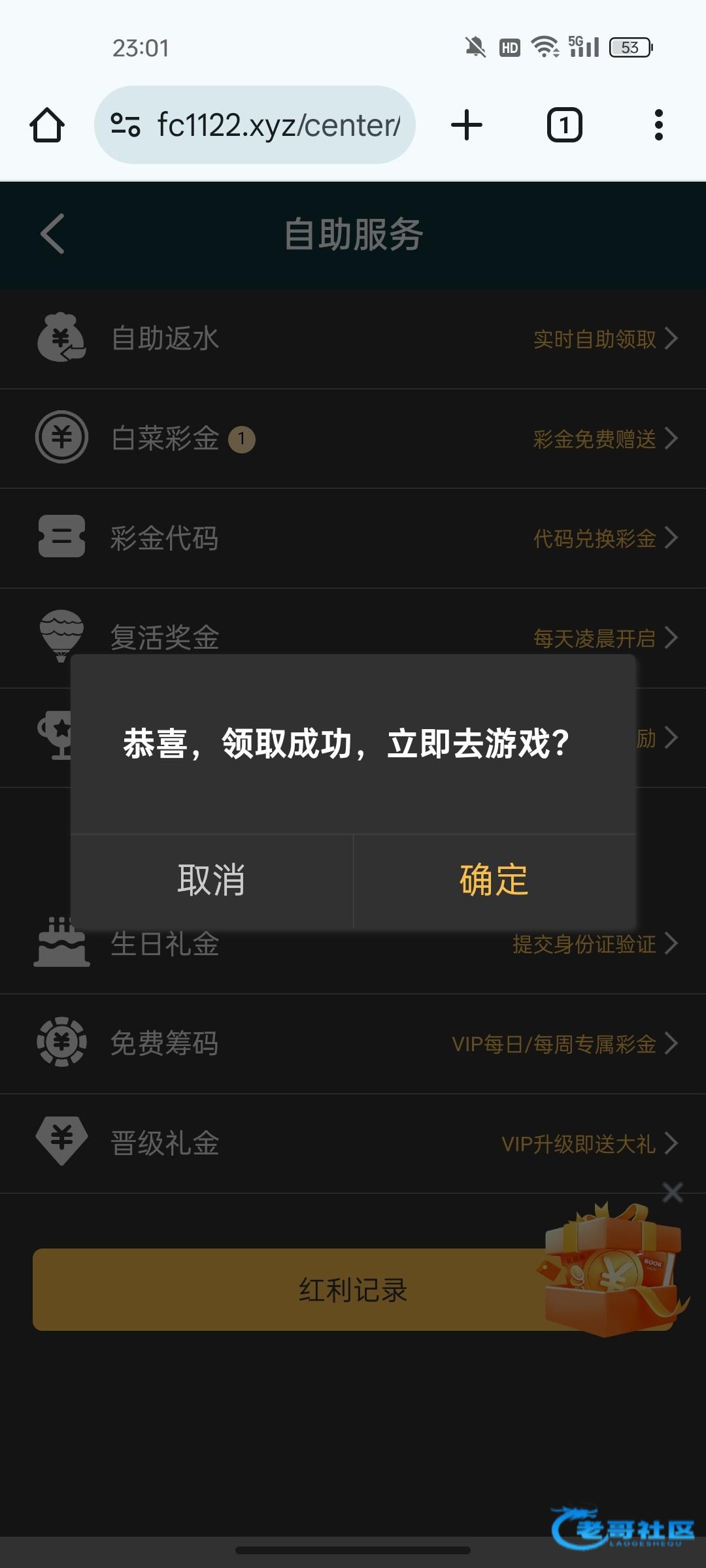Tap the browser home button
The height and width of the screenshot is (1568, 706).
47,125
